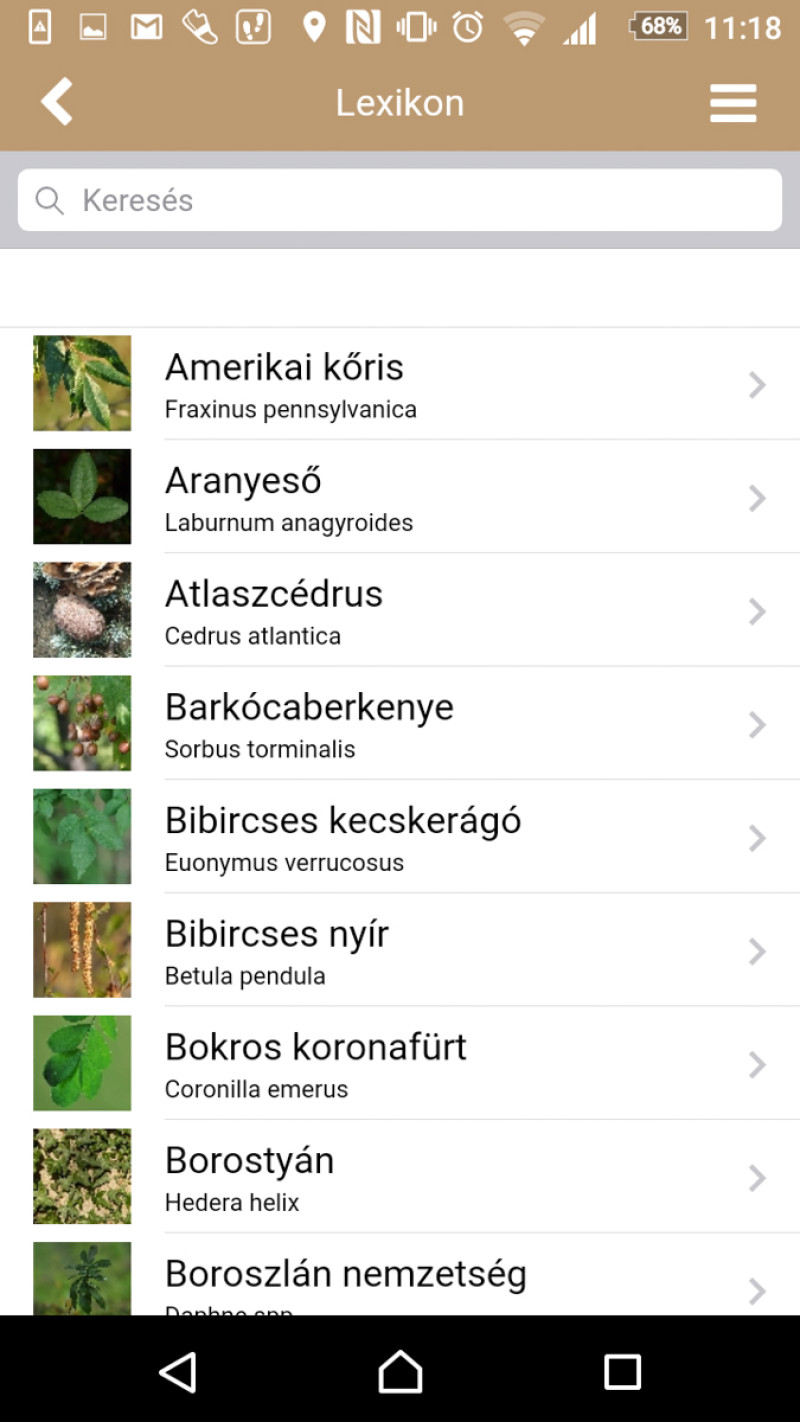800x1422 pixels.
Task: Open Bibircses kecskerágó
Action: [x=400, y=837]
